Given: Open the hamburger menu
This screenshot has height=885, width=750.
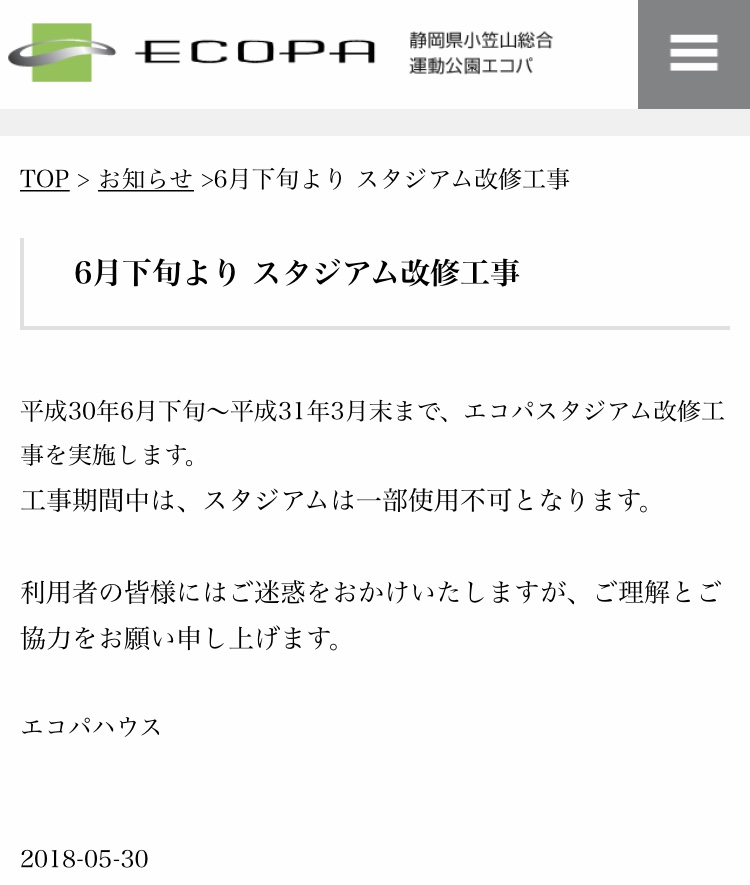Looking at the screenshot, I should coord(693,53).
